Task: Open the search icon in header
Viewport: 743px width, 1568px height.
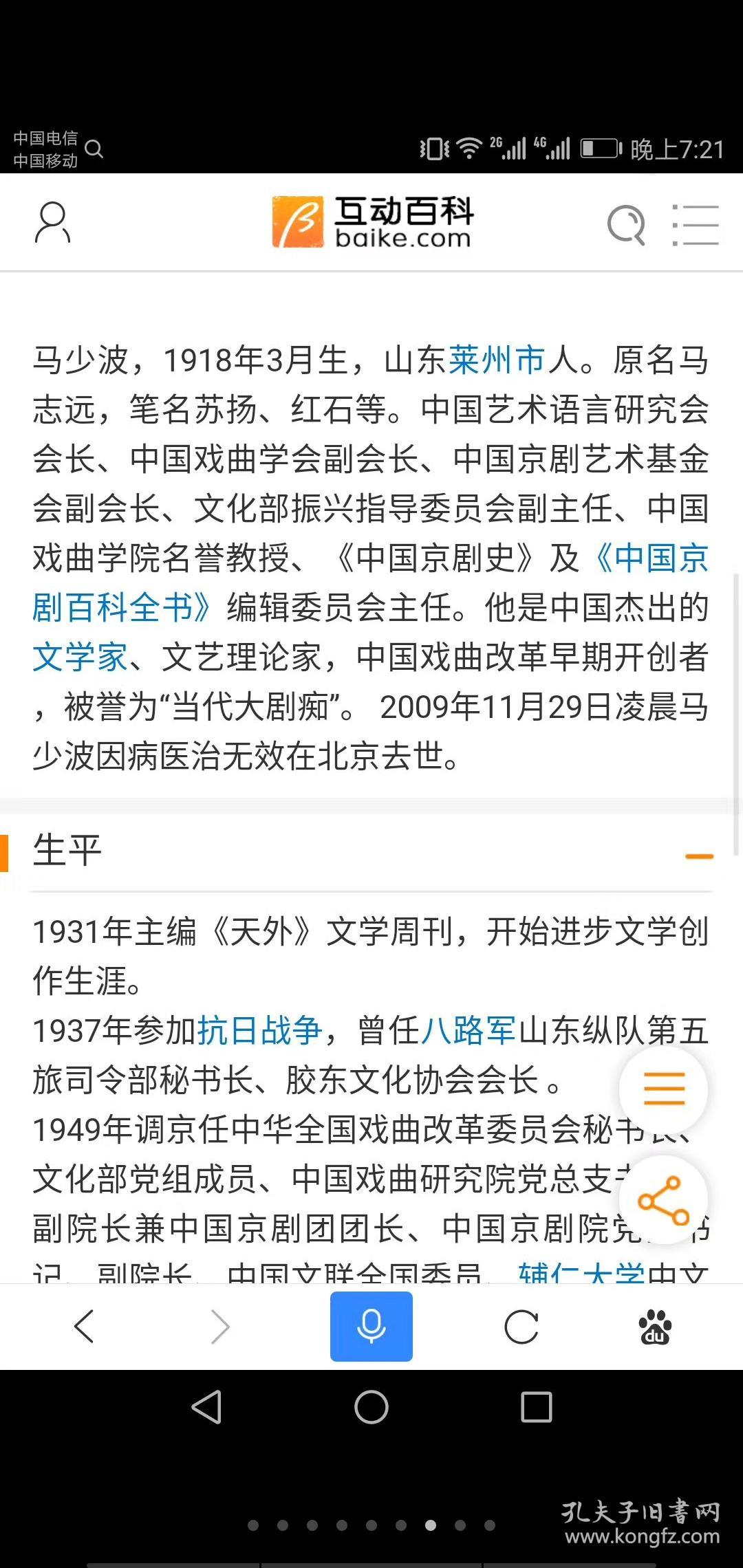Action: [x=627, y=224]
